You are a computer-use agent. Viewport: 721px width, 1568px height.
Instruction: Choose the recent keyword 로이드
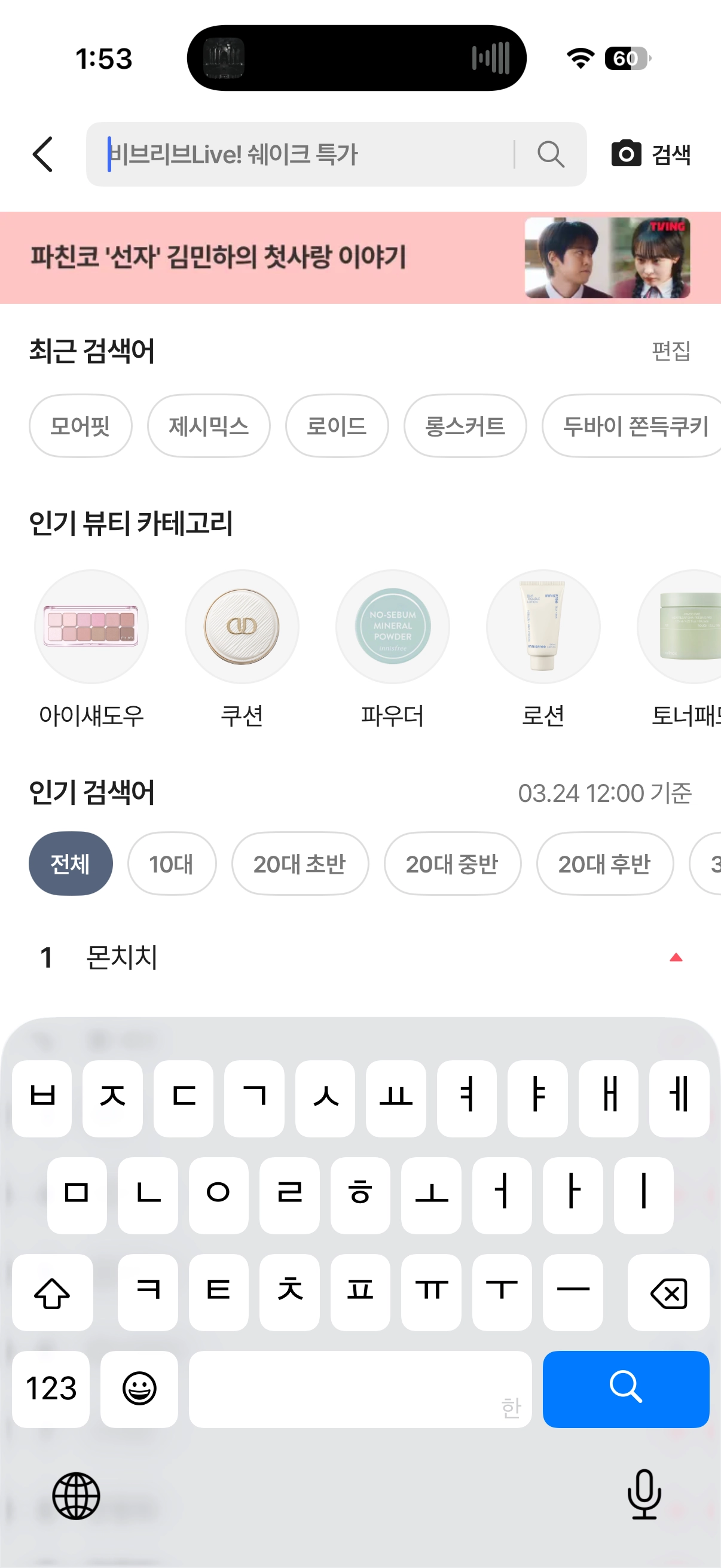[x=337, y=426]
